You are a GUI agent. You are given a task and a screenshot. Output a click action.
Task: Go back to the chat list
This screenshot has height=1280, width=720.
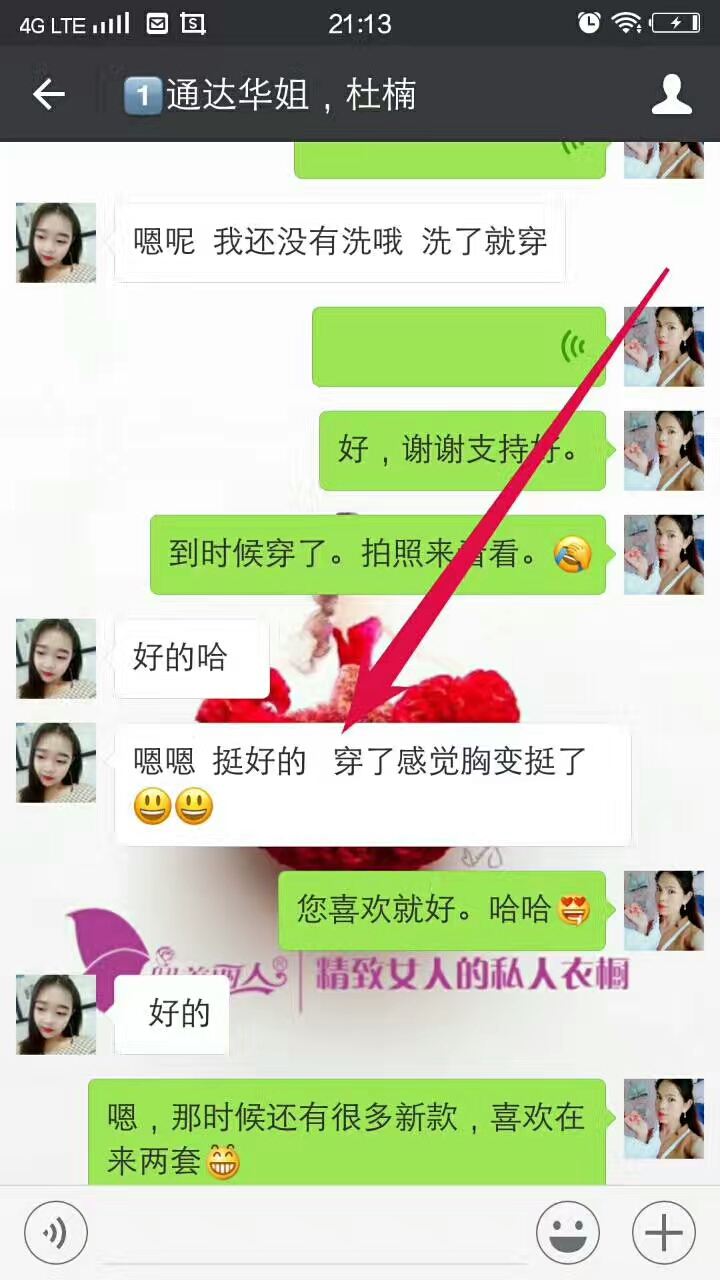click(x=48, y=95)
